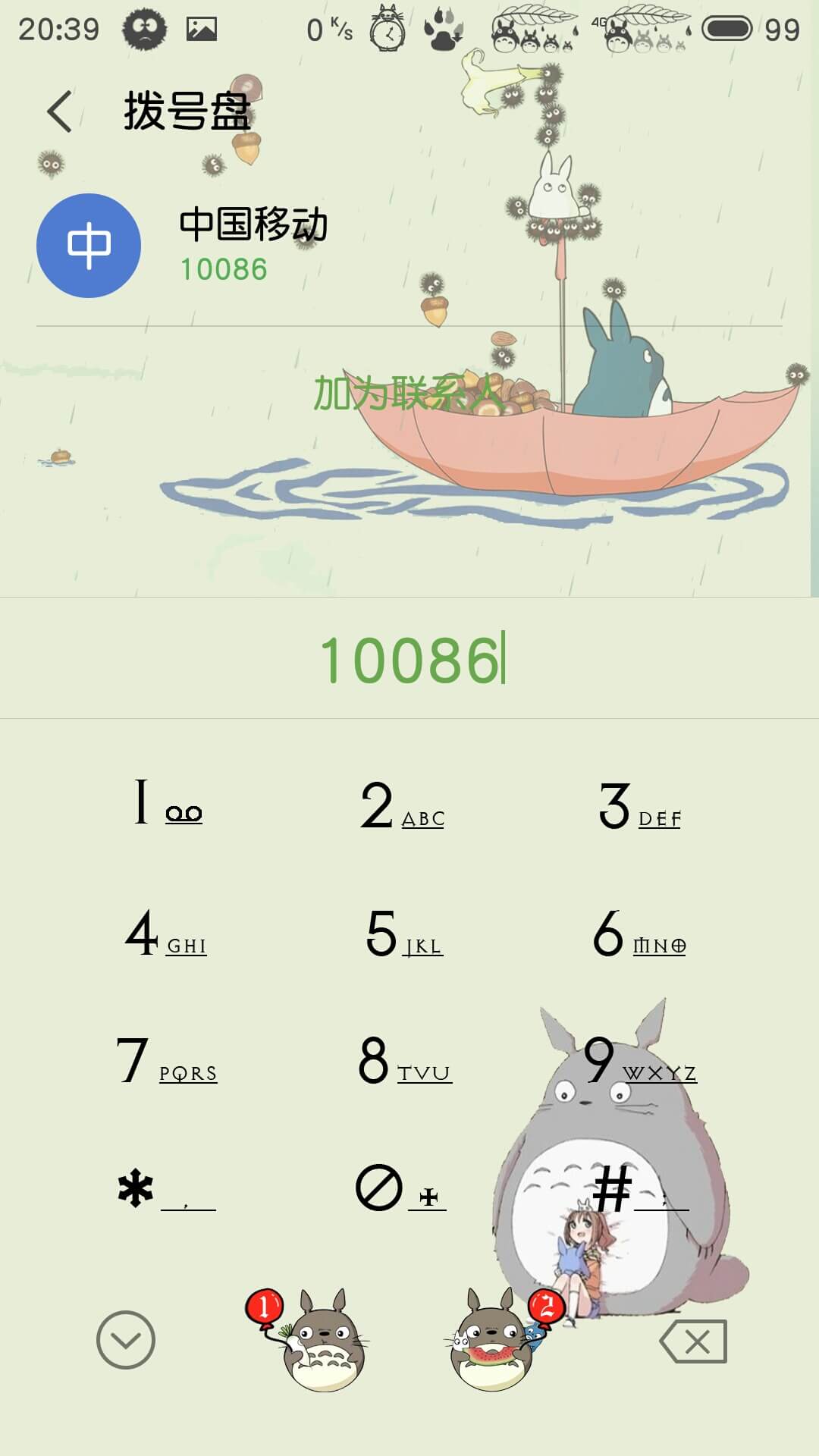Enter digit 0 plus key

click(x=401, y=1188)
